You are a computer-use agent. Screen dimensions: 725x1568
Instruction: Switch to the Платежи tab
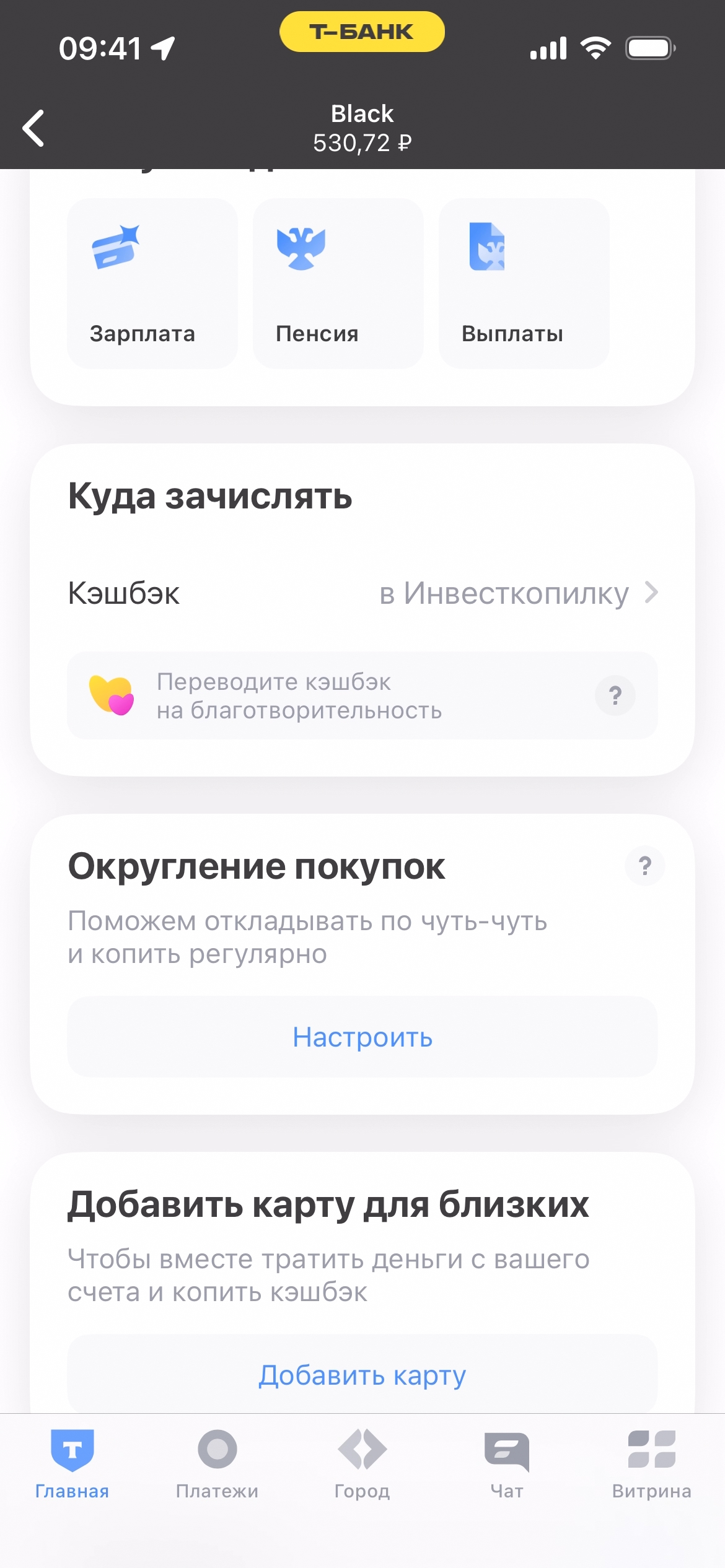pyautogui.click(x=217, y=1465)
